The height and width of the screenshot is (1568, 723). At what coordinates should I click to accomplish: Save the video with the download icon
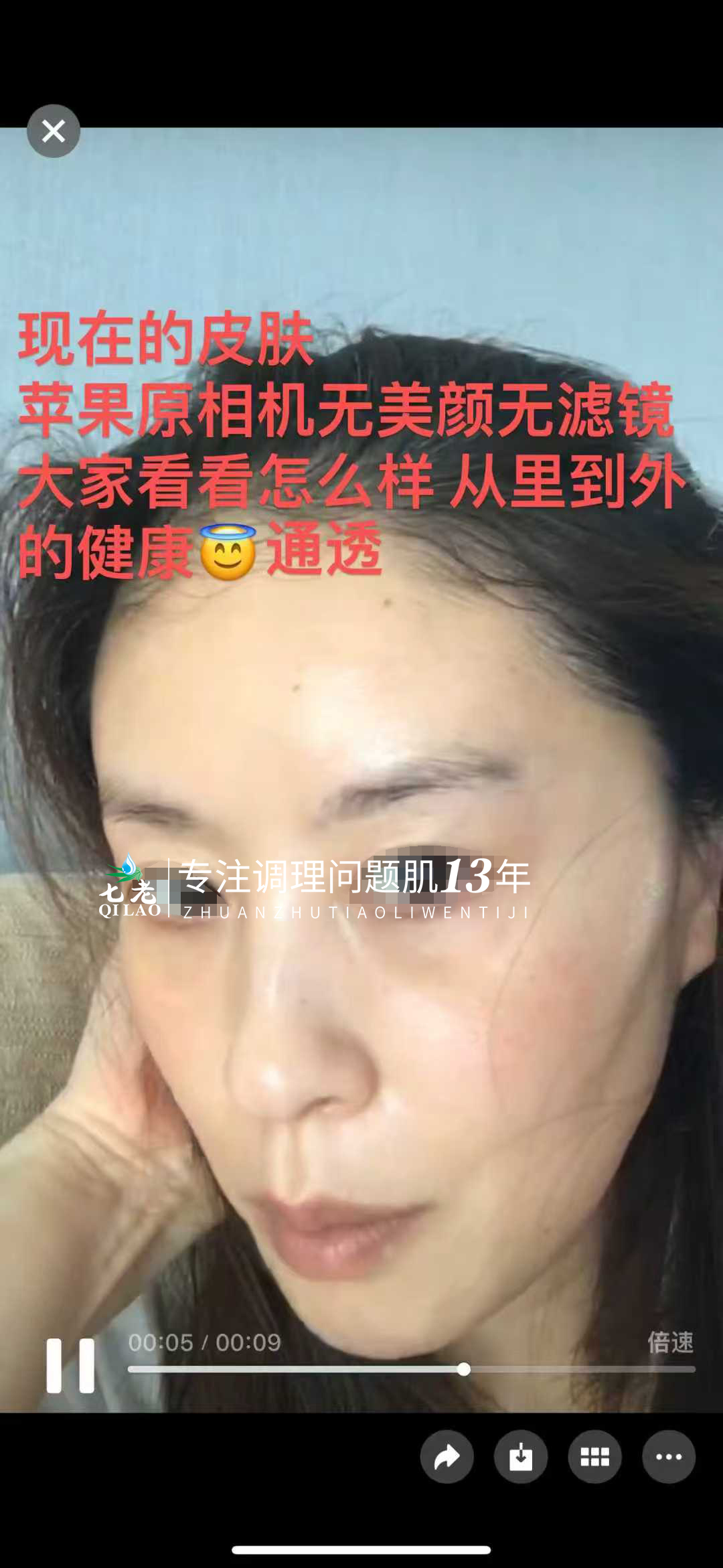coord(521,1456)
